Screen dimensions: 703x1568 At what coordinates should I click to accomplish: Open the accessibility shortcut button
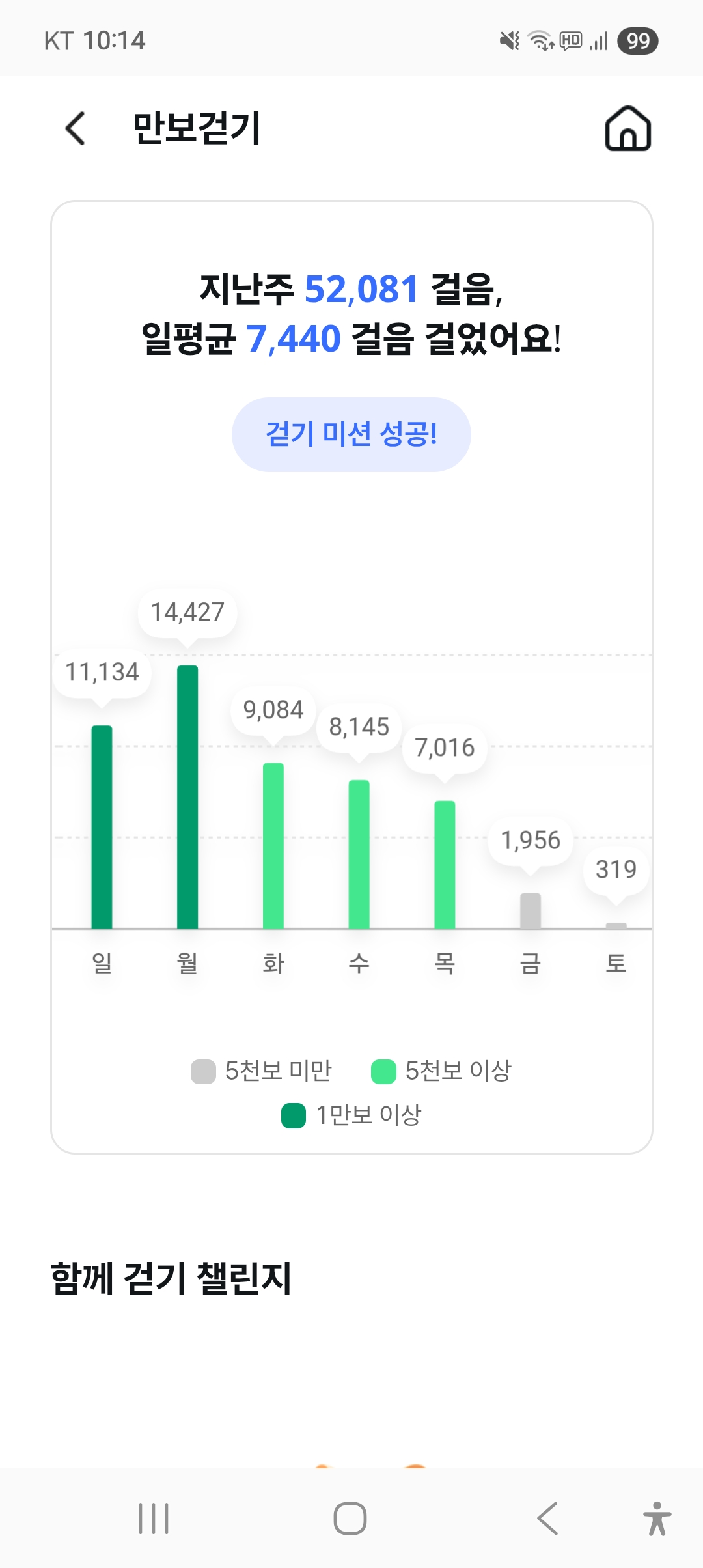tap(657, 1519)
